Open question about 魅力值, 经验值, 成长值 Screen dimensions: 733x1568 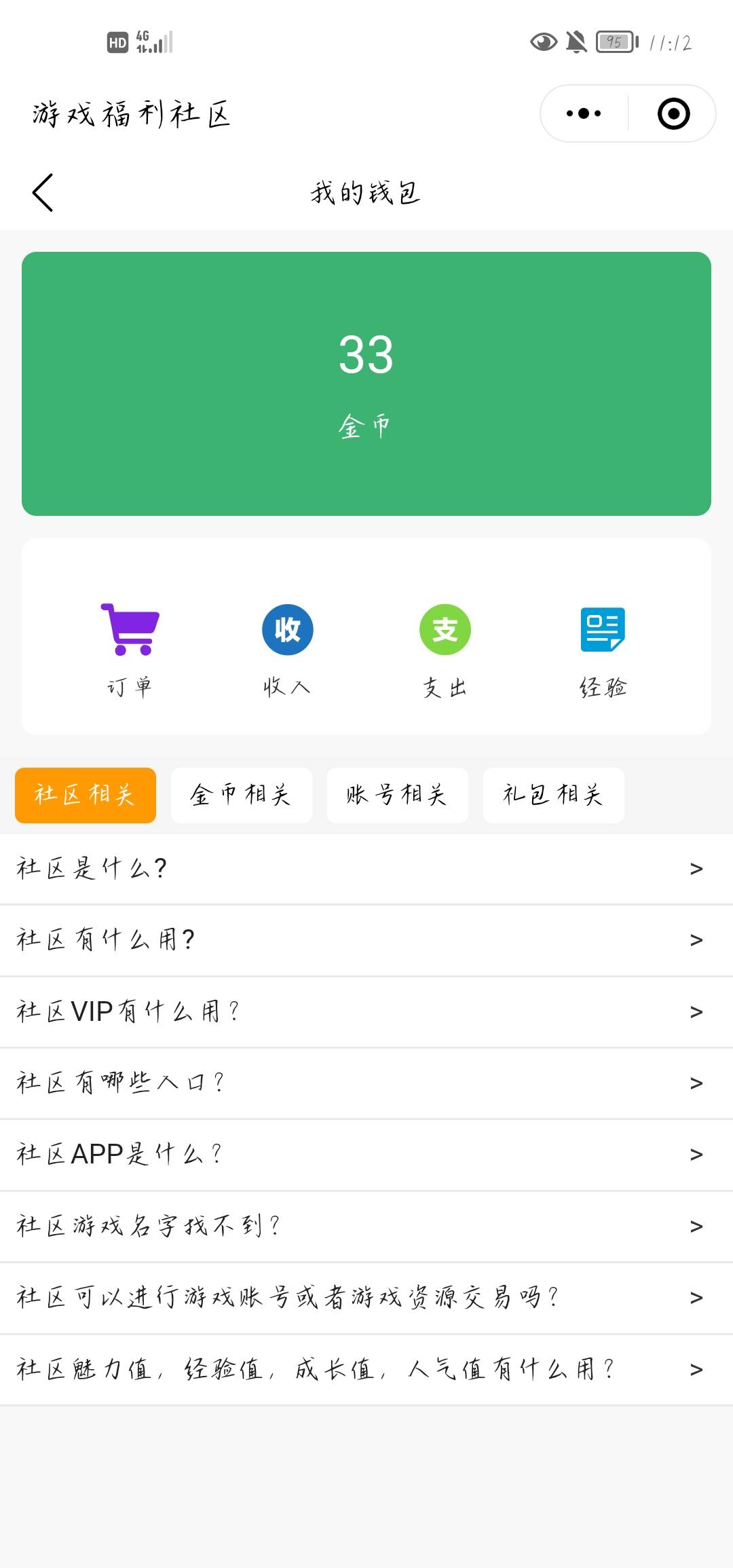[x=366, y=1370]
